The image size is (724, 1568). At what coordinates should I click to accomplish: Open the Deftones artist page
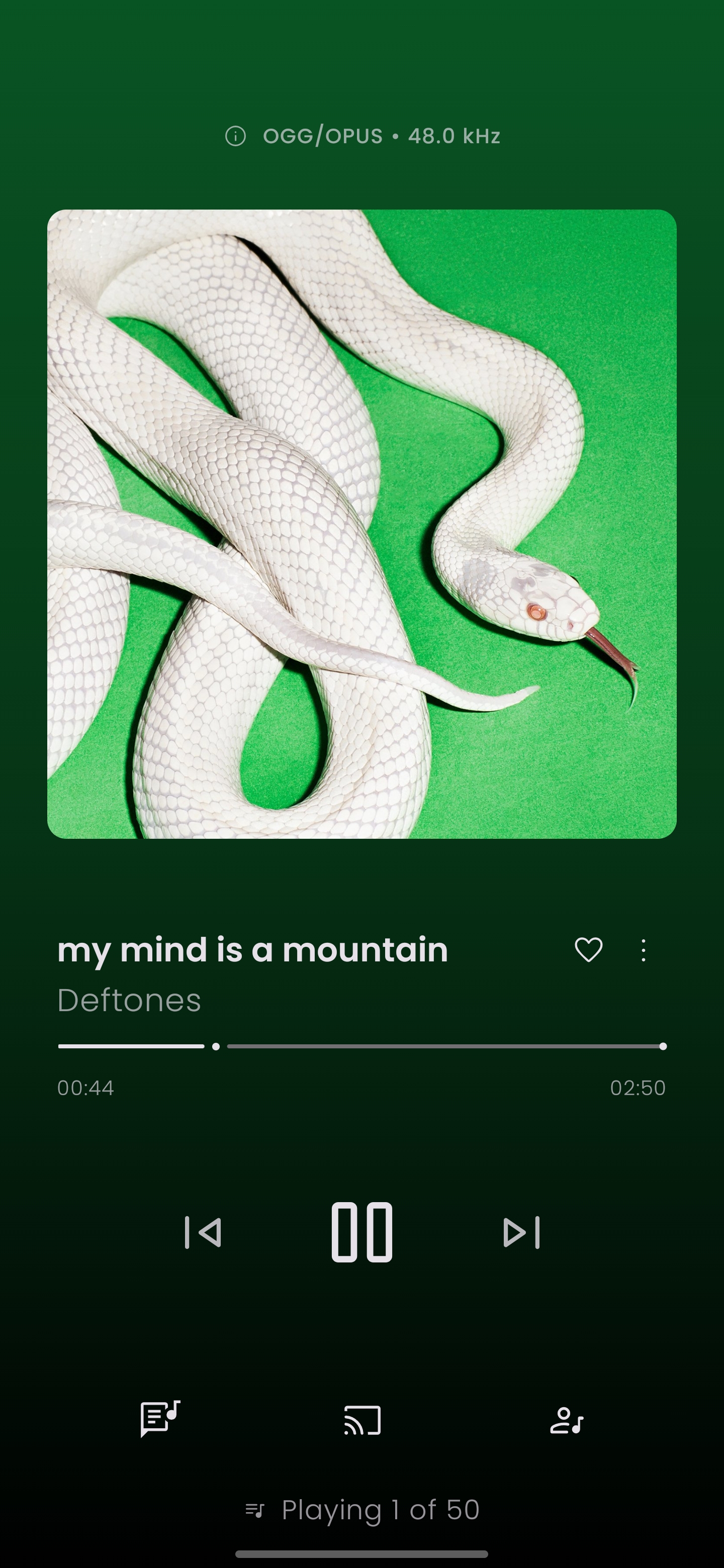click(x=129, y=1000)
